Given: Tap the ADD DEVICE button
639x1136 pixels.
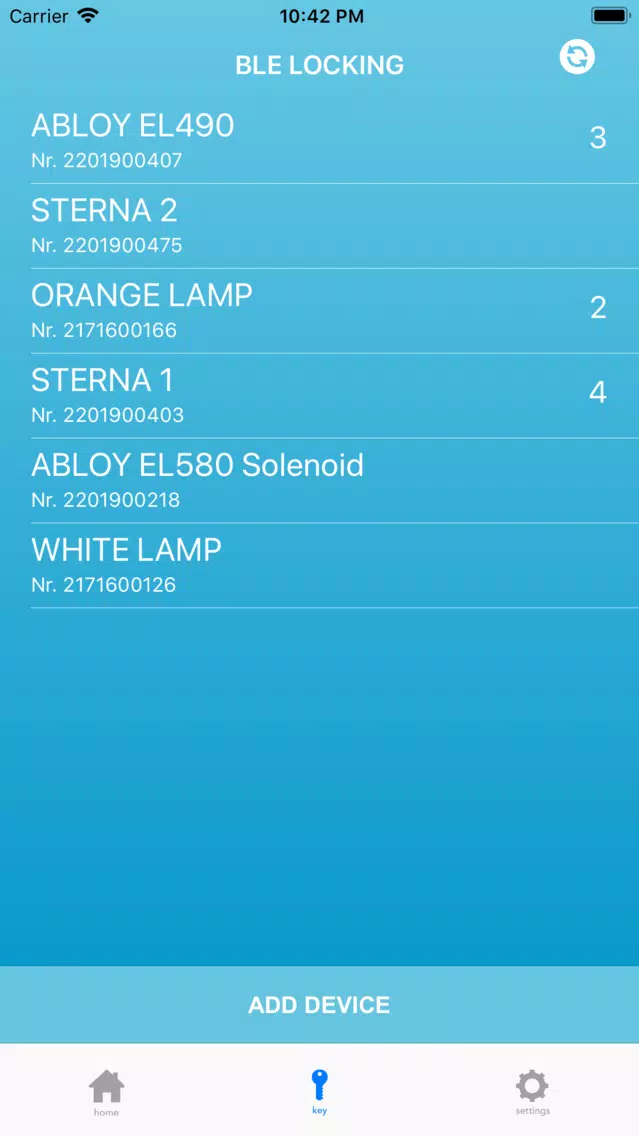Looking at the screenshot, I should [320, 1005].
